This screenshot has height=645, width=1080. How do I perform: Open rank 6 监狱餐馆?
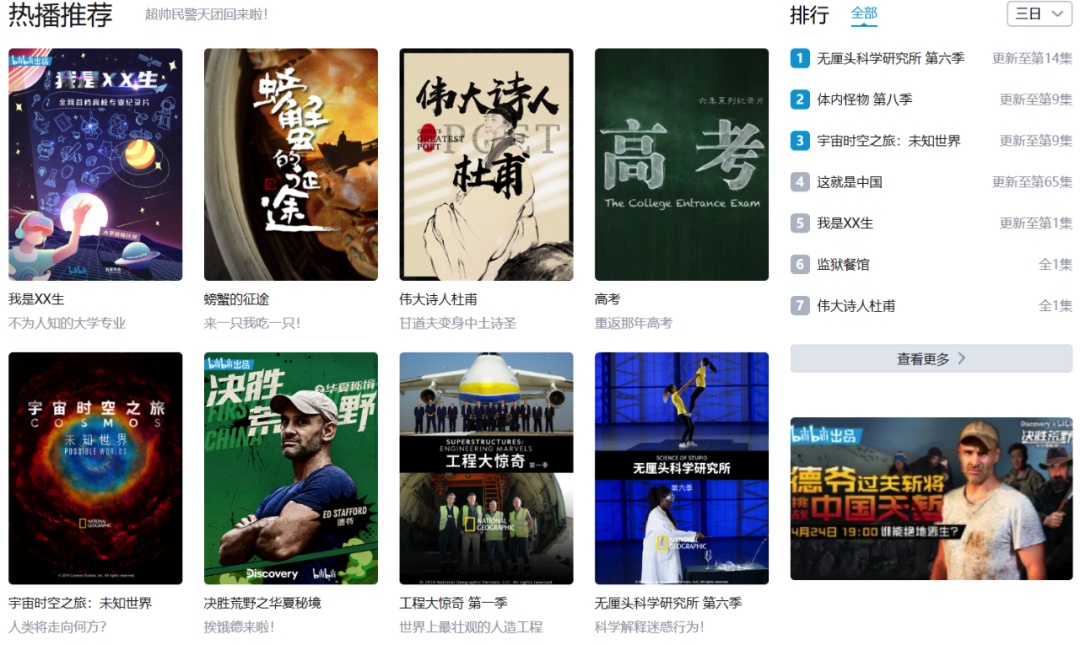coord(843,264)
